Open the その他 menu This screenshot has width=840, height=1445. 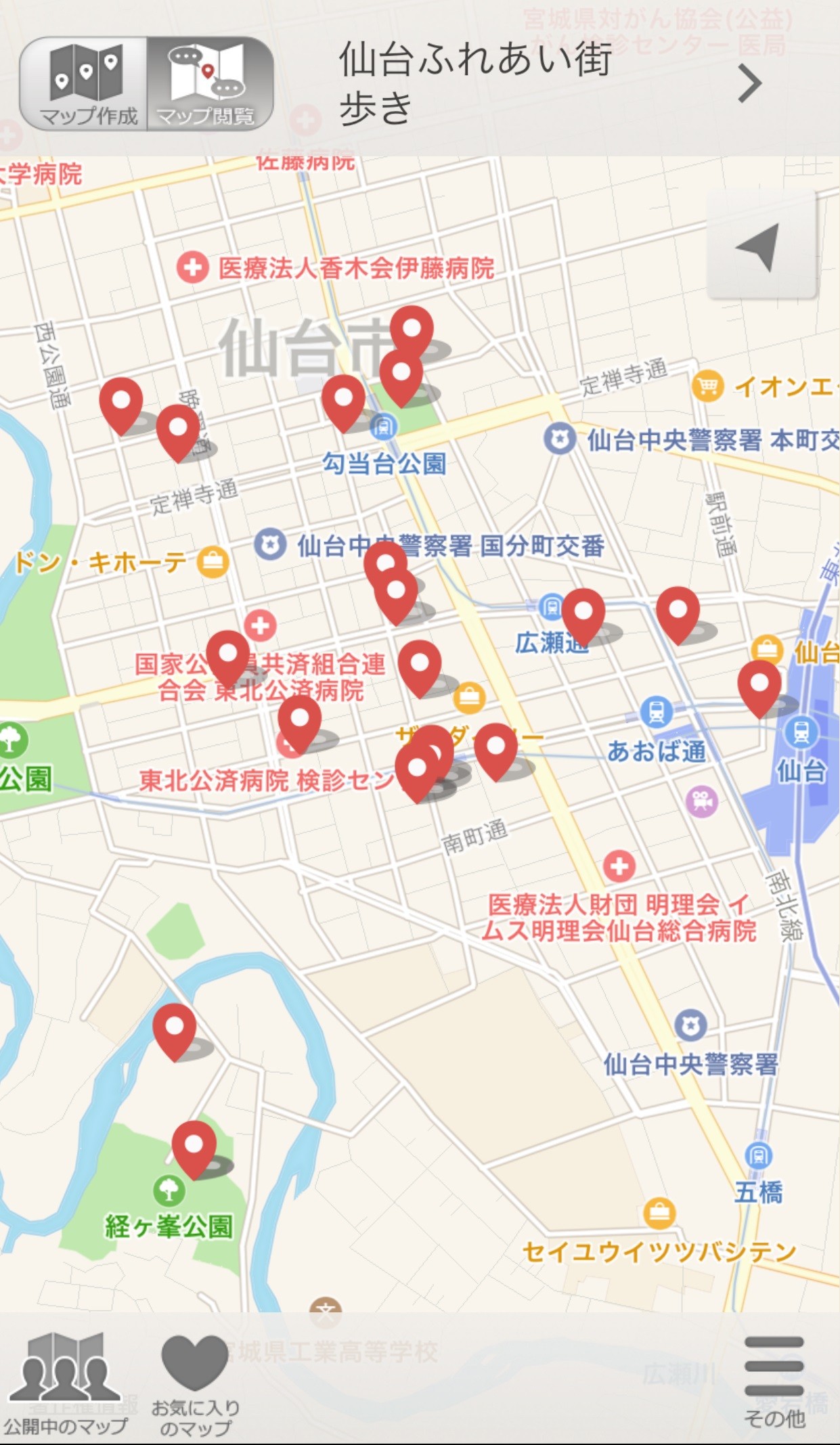pos(774,1381)
